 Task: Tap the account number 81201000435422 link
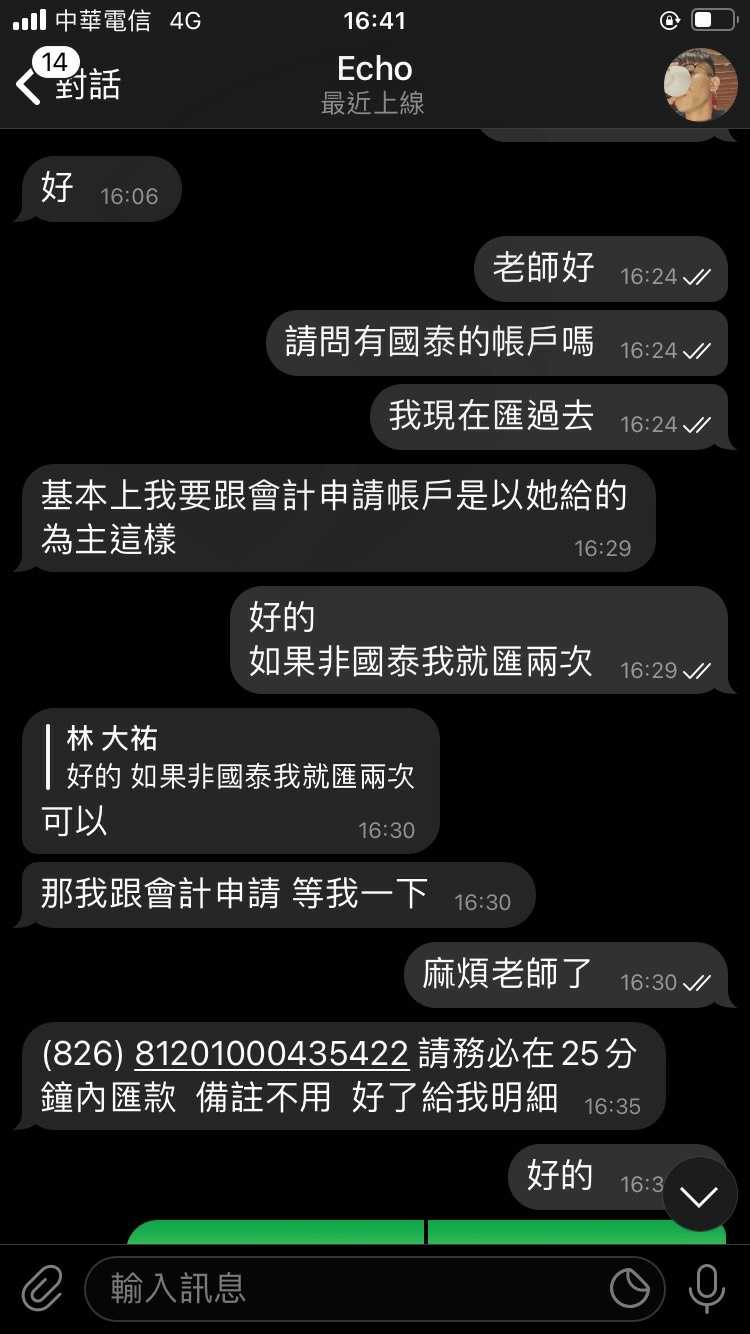click(272, 1053)
